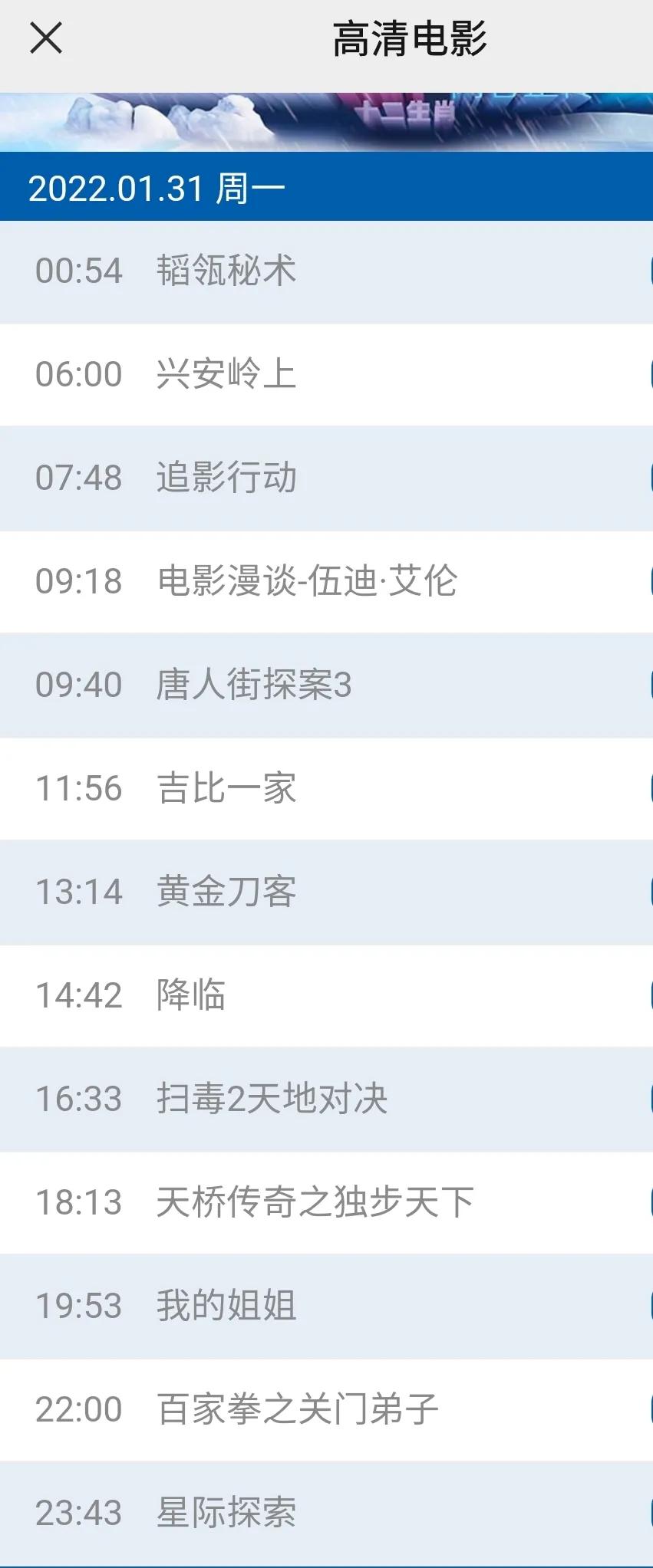Screen dimensions: 653x1568
Task: Open the 2022.01.31 周一 date selector
Action: tap(157, 186)
